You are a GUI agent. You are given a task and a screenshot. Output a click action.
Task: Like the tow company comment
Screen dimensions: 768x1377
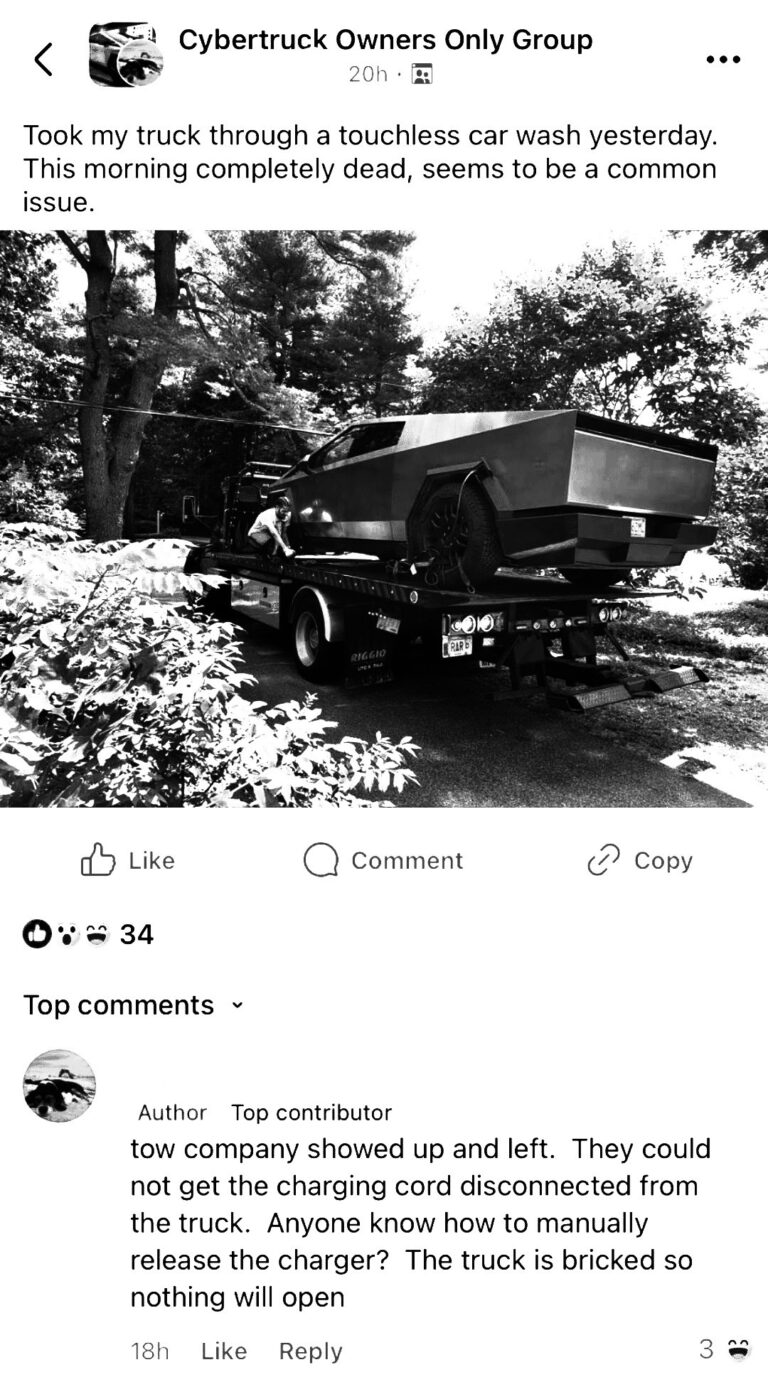[x=223, y=1351]
